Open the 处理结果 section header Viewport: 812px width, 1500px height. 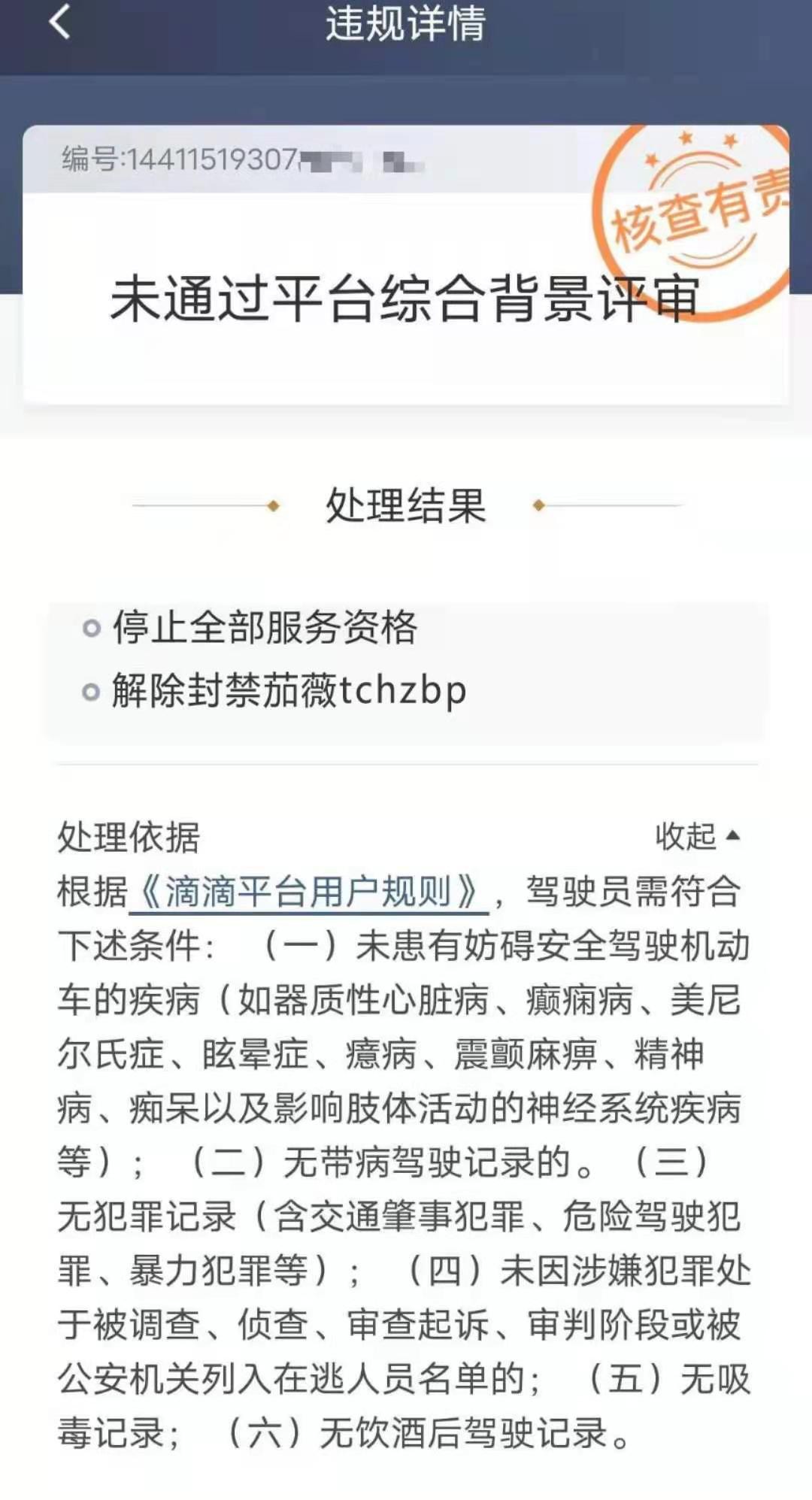tap(406, 507)
